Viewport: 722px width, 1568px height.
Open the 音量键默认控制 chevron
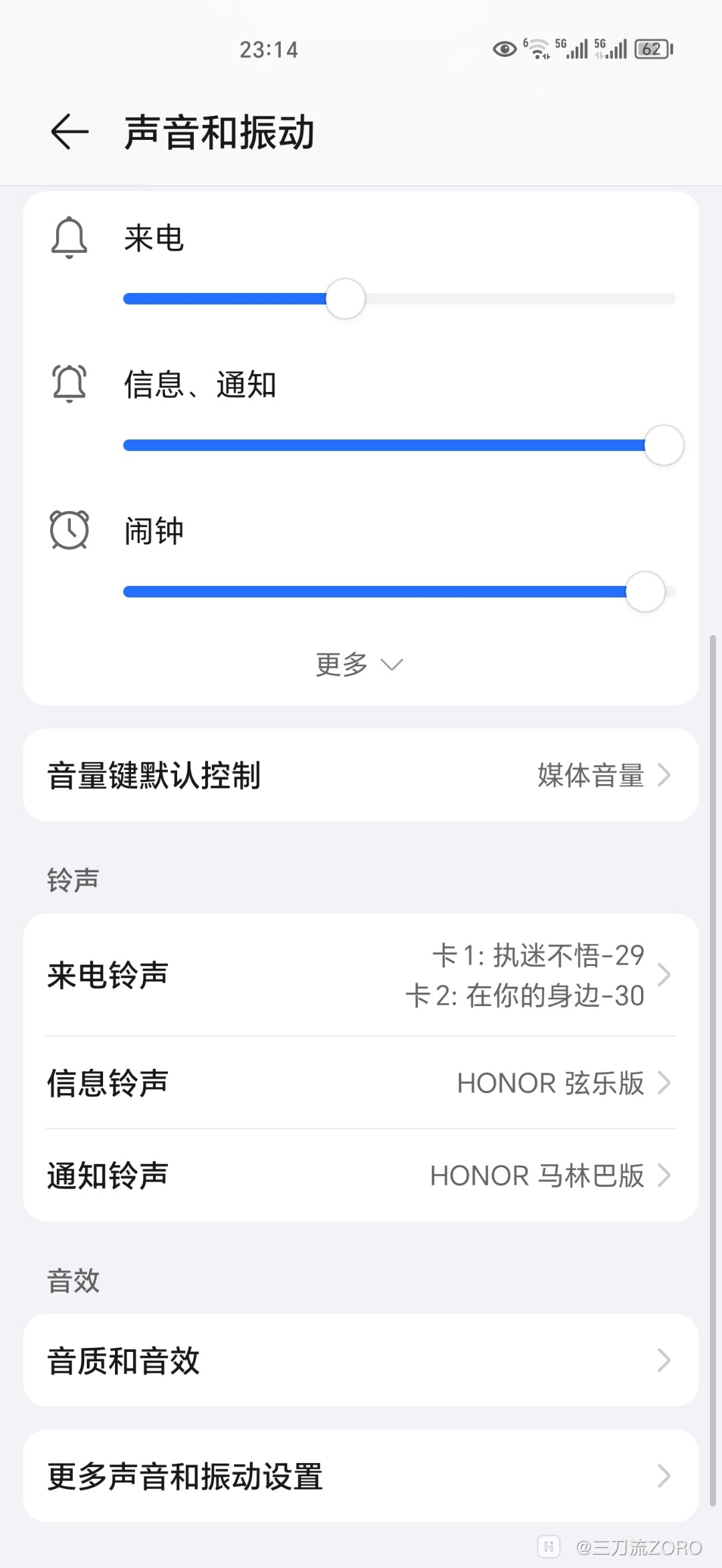(665, 775)
